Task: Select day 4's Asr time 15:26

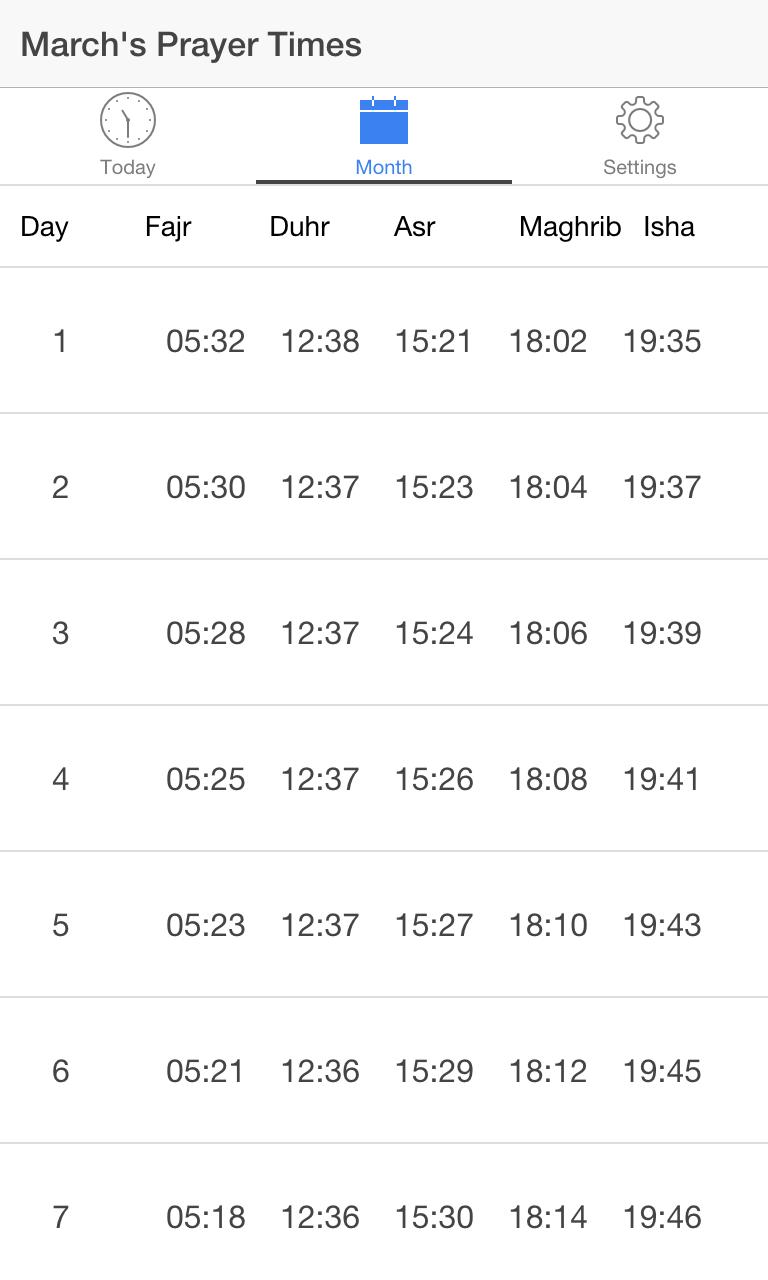Action: [x=433, y=778]
